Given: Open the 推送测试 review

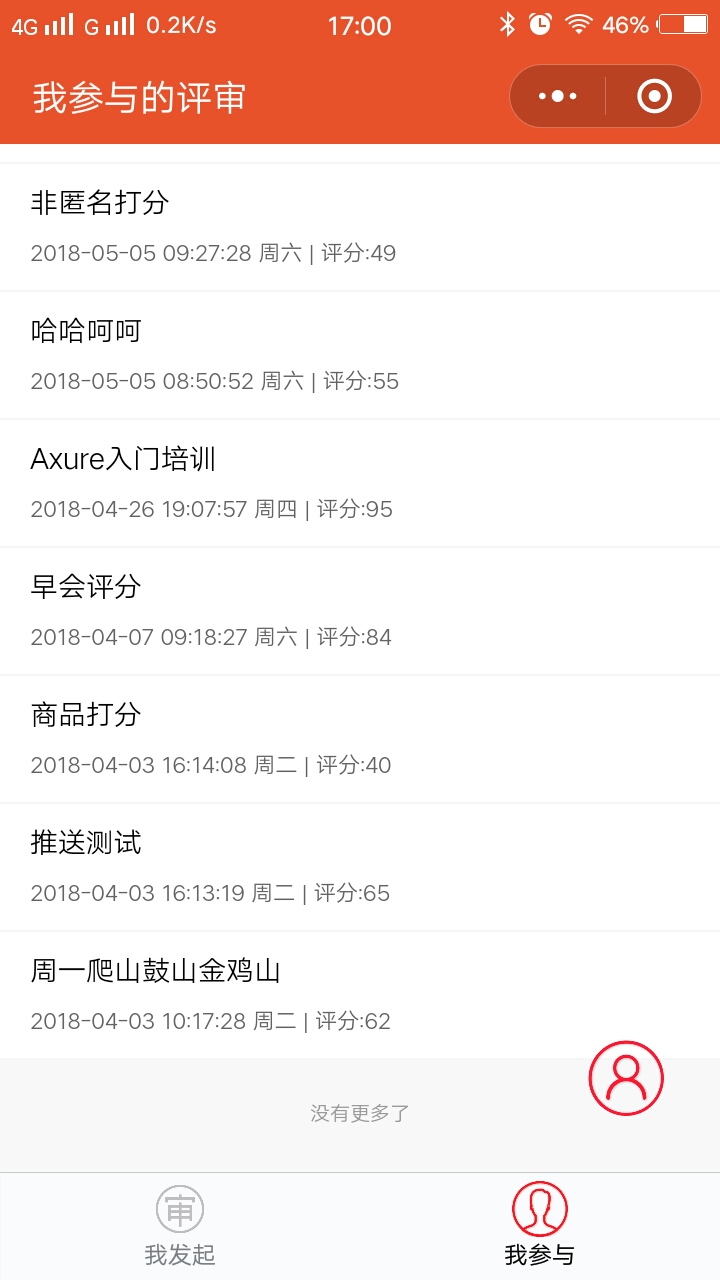Looking at the screenshot, I should point(360,867).
